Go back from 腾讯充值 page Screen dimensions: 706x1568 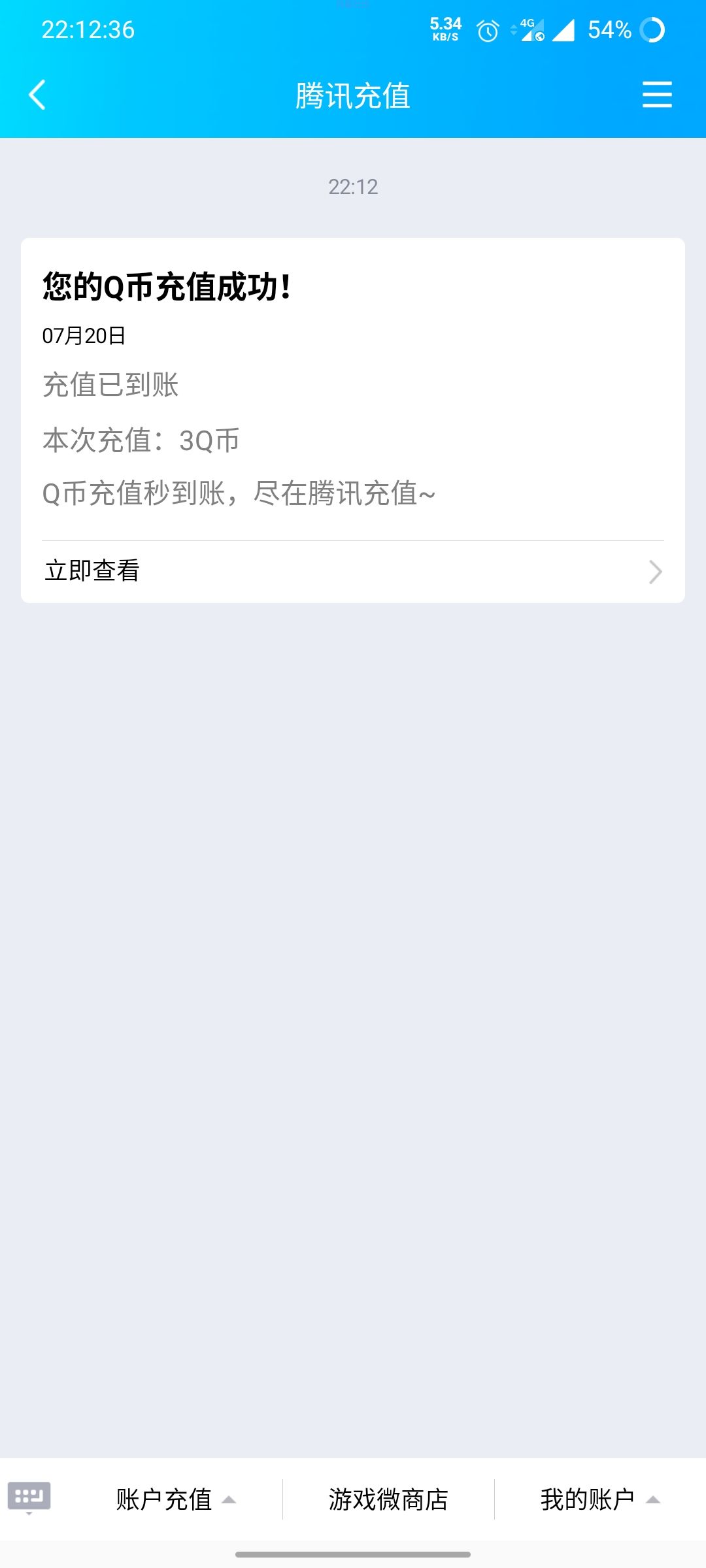(37, 95)
